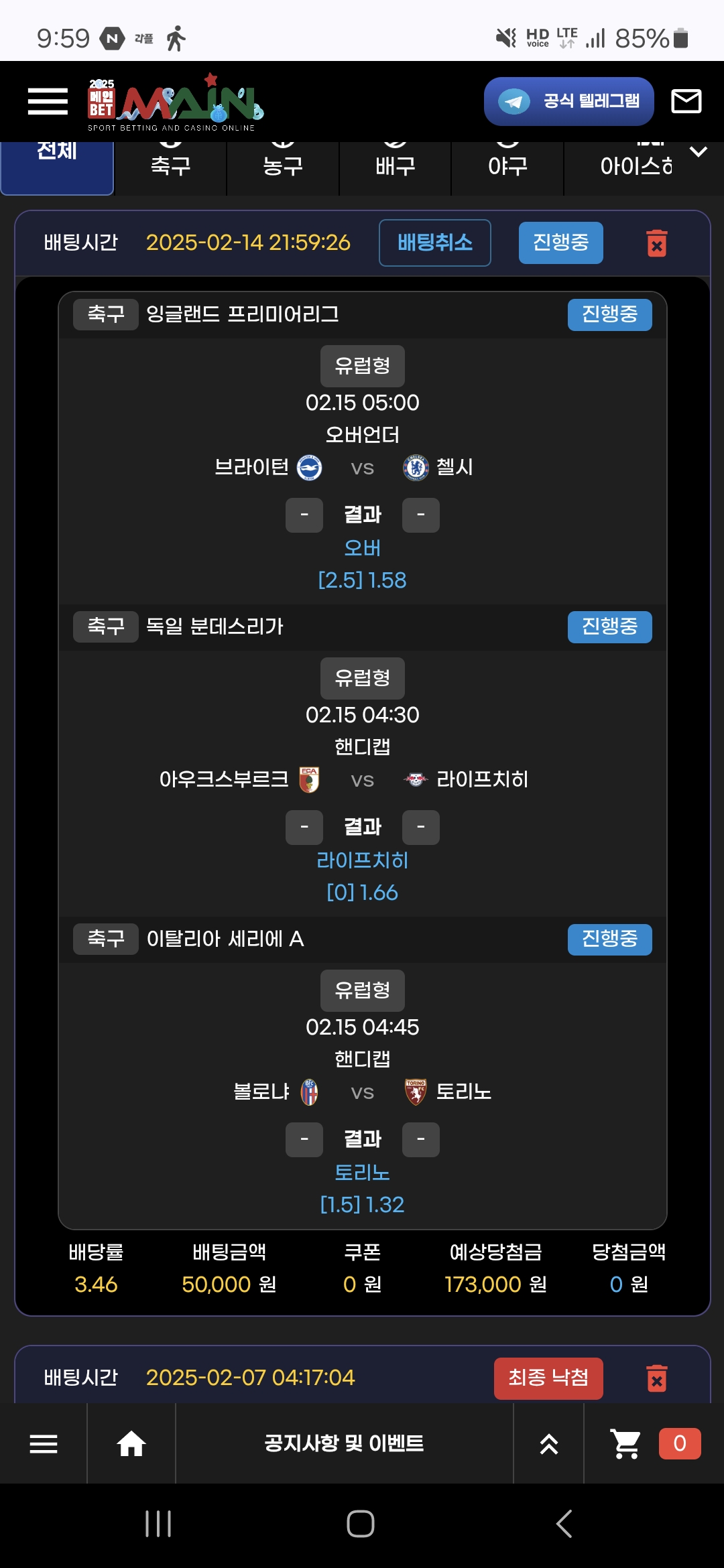Open the betting cart
724x1568 pixels.
626,1443
